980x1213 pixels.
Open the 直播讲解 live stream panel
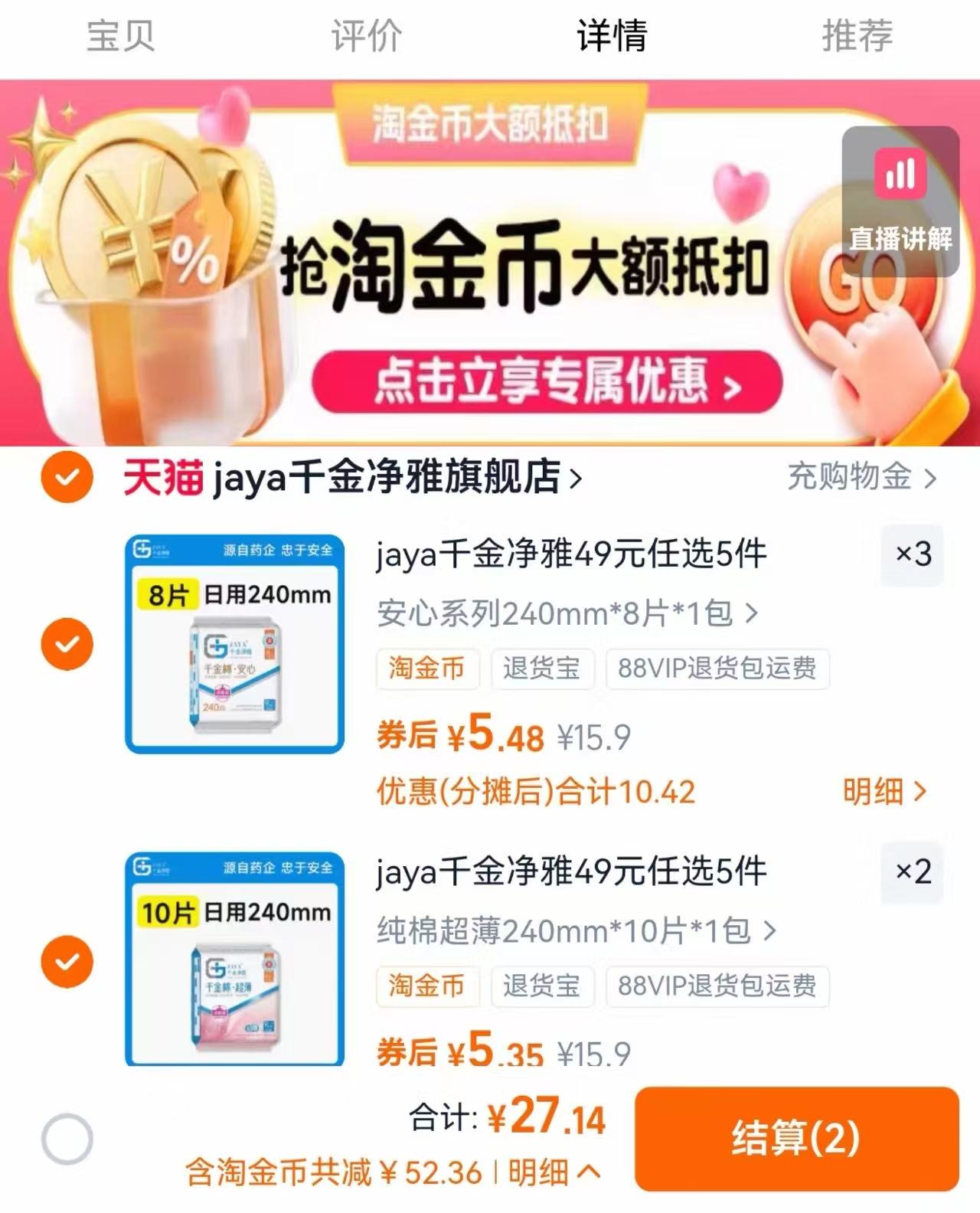[x=900, y=203]
